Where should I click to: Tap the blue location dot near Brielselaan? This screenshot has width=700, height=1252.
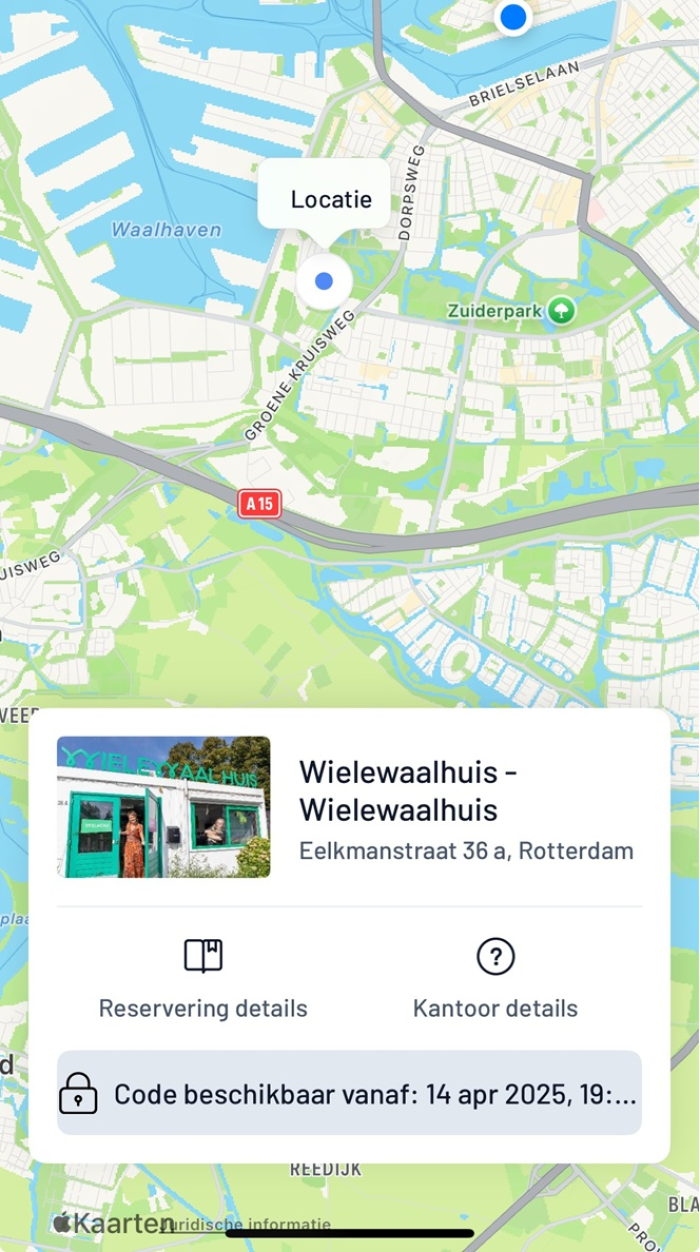pyautogui.click(x=513, y=16)
